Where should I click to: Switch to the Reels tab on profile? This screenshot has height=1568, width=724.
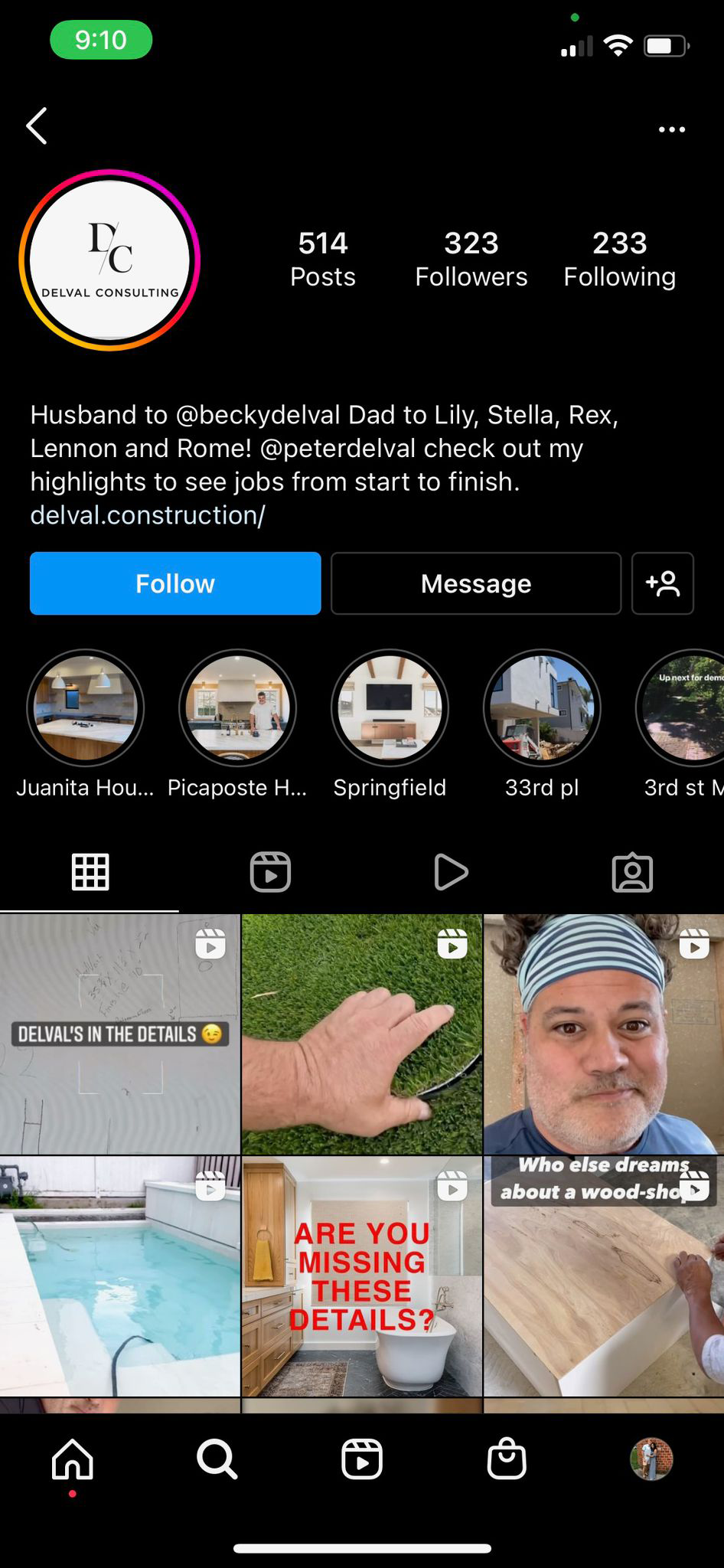pyautogui.click(x=270, y=872)
